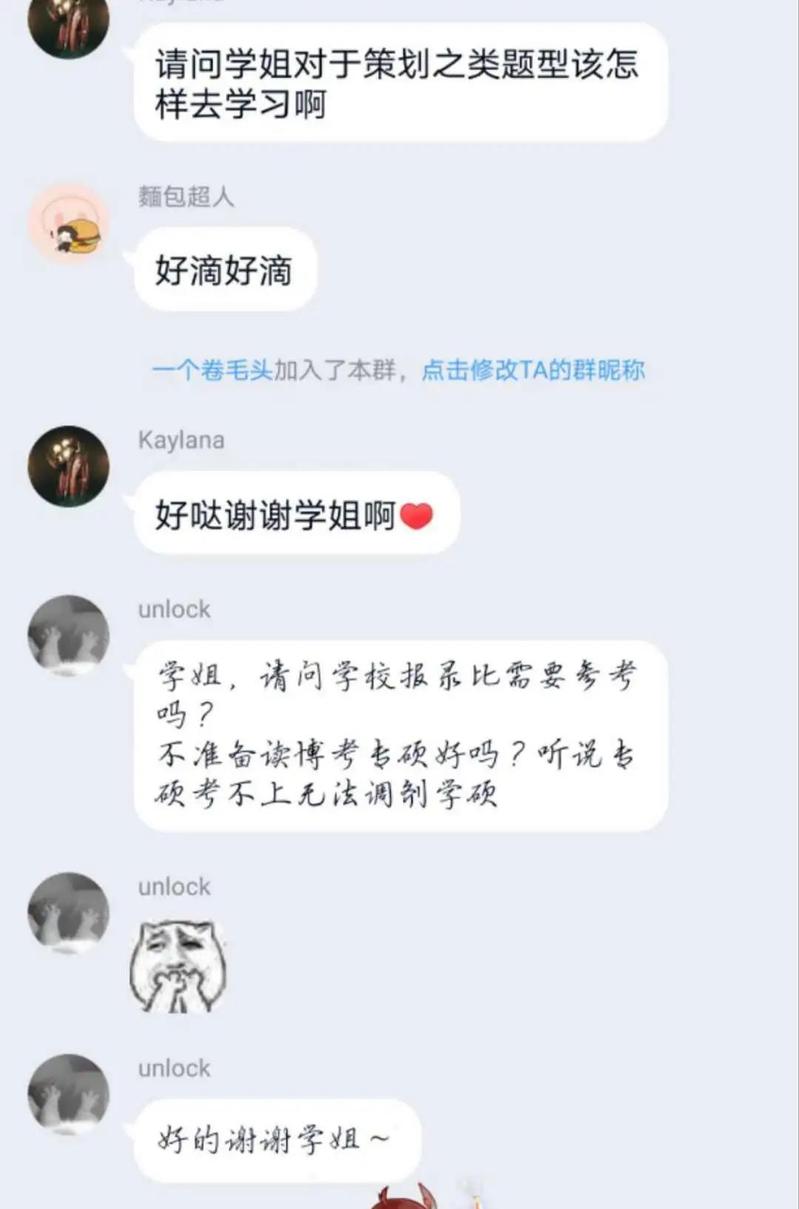Open unlock's avatar beside 学校报录比 question
The image size is (799, 1209).
[68, 635]
